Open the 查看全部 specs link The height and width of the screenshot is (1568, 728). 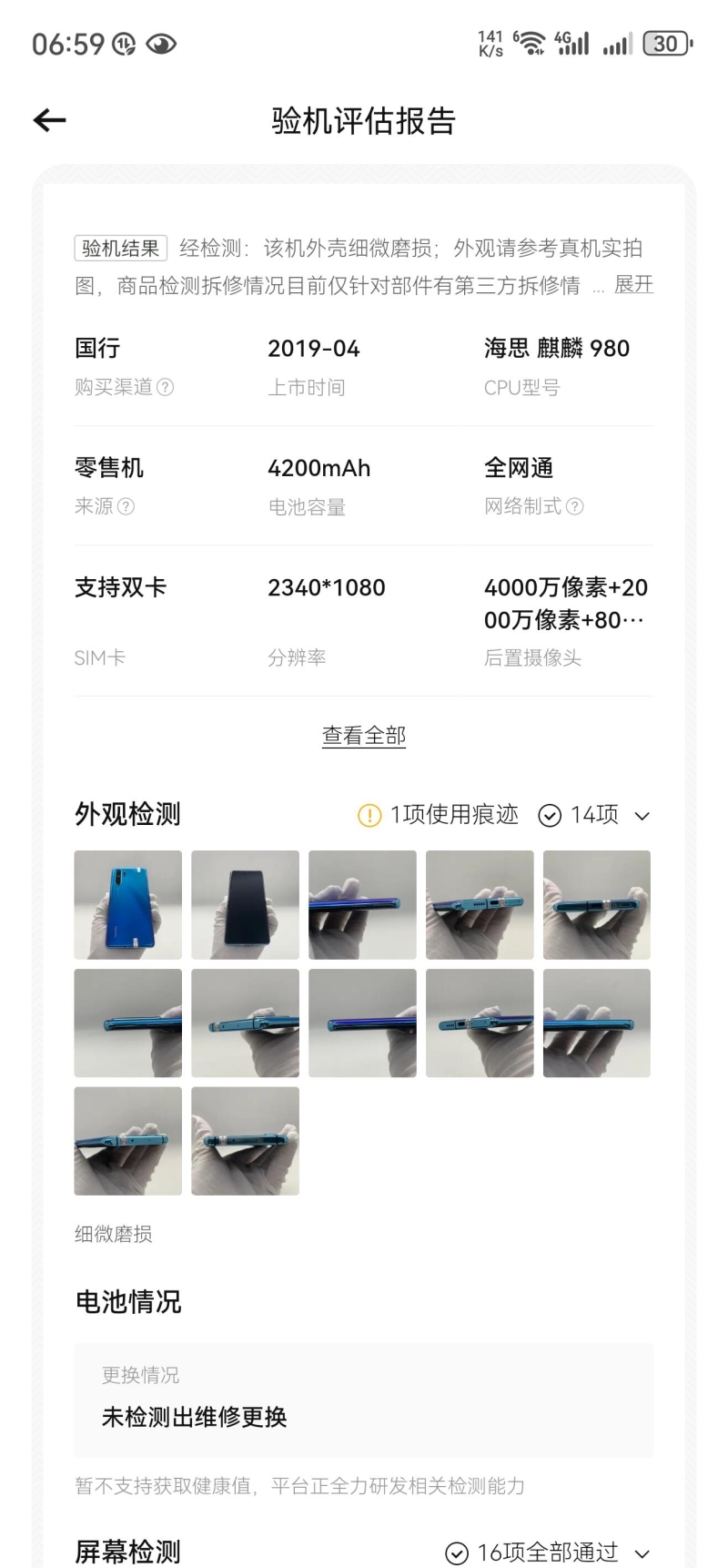(364, 736)
